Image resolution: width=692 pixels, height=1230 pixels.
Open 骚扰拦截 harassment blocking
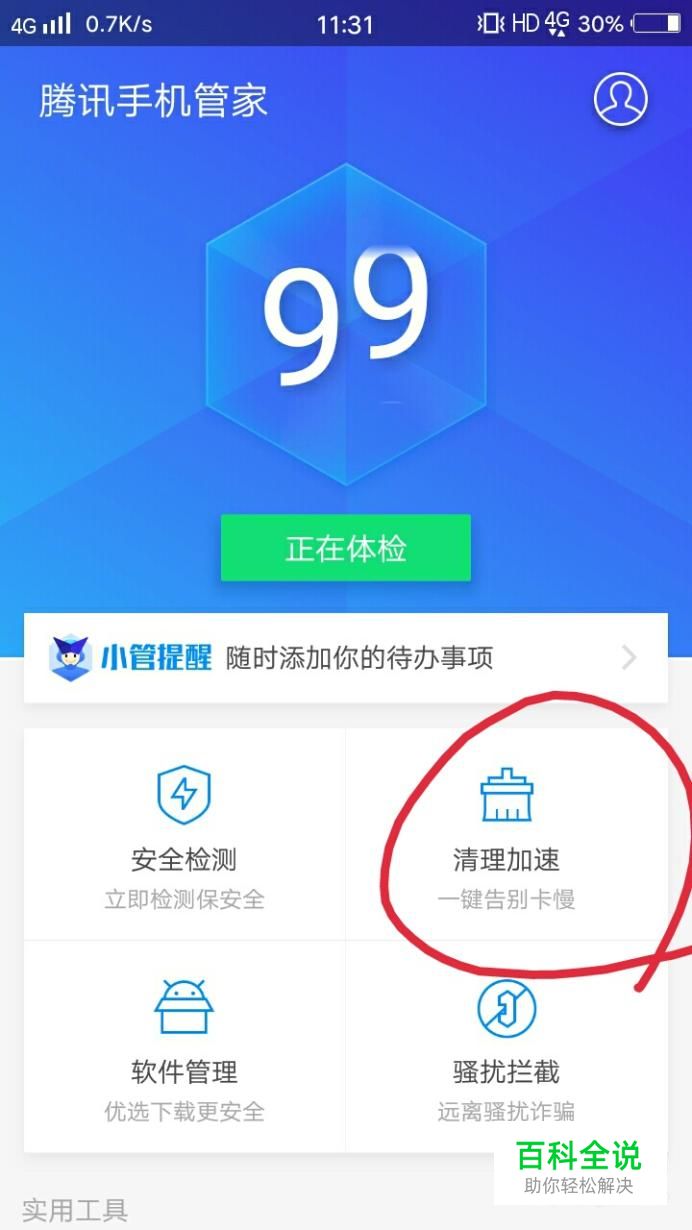click(506, 1046)
